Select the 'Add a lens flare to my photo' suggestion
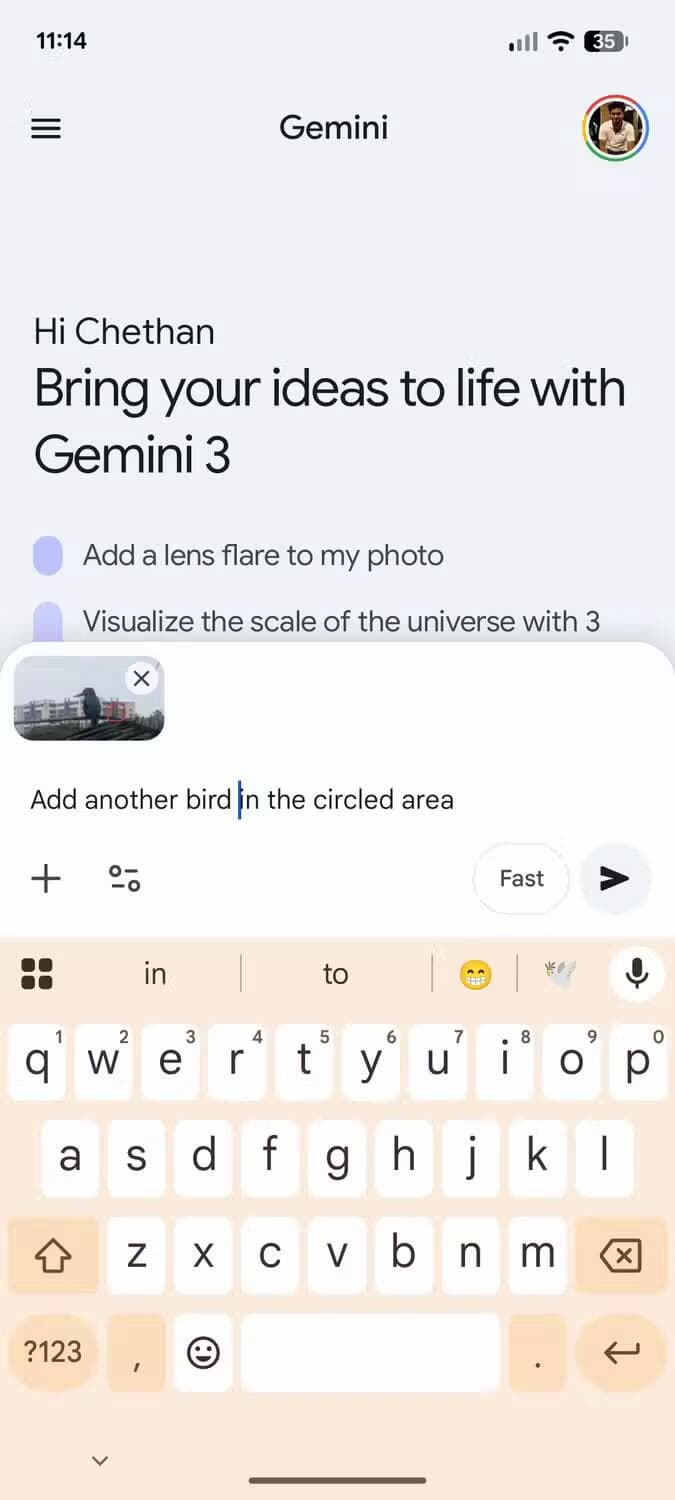The height and width of the screenshot is (1500, 675). click(x=262, y=556)
